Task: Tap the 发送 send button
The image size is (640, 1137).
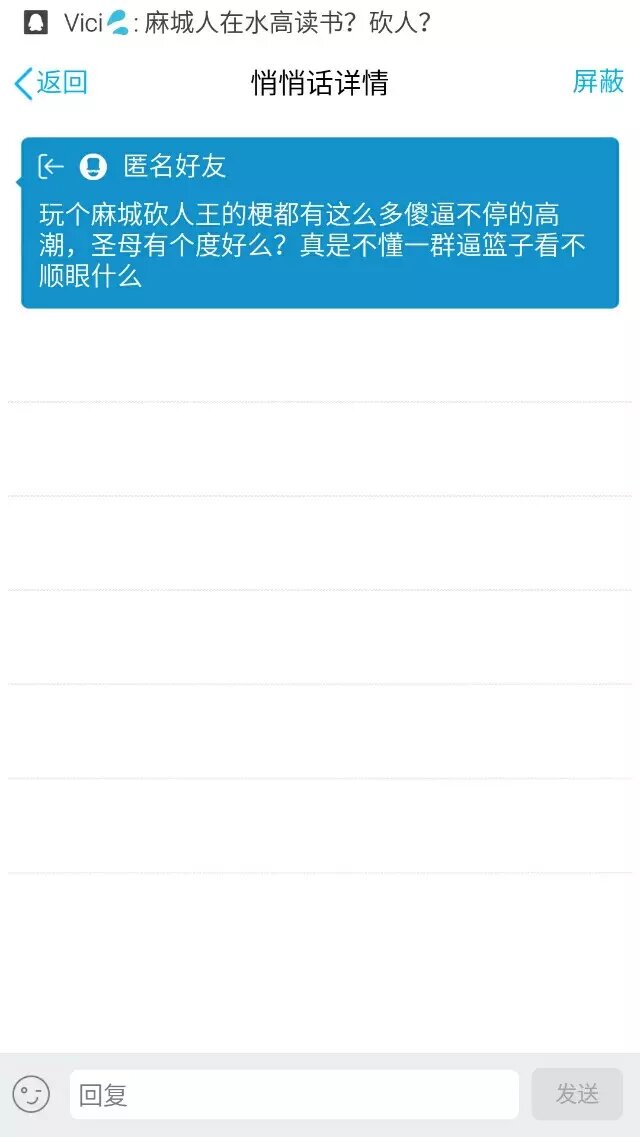Action: (577, 1094)
